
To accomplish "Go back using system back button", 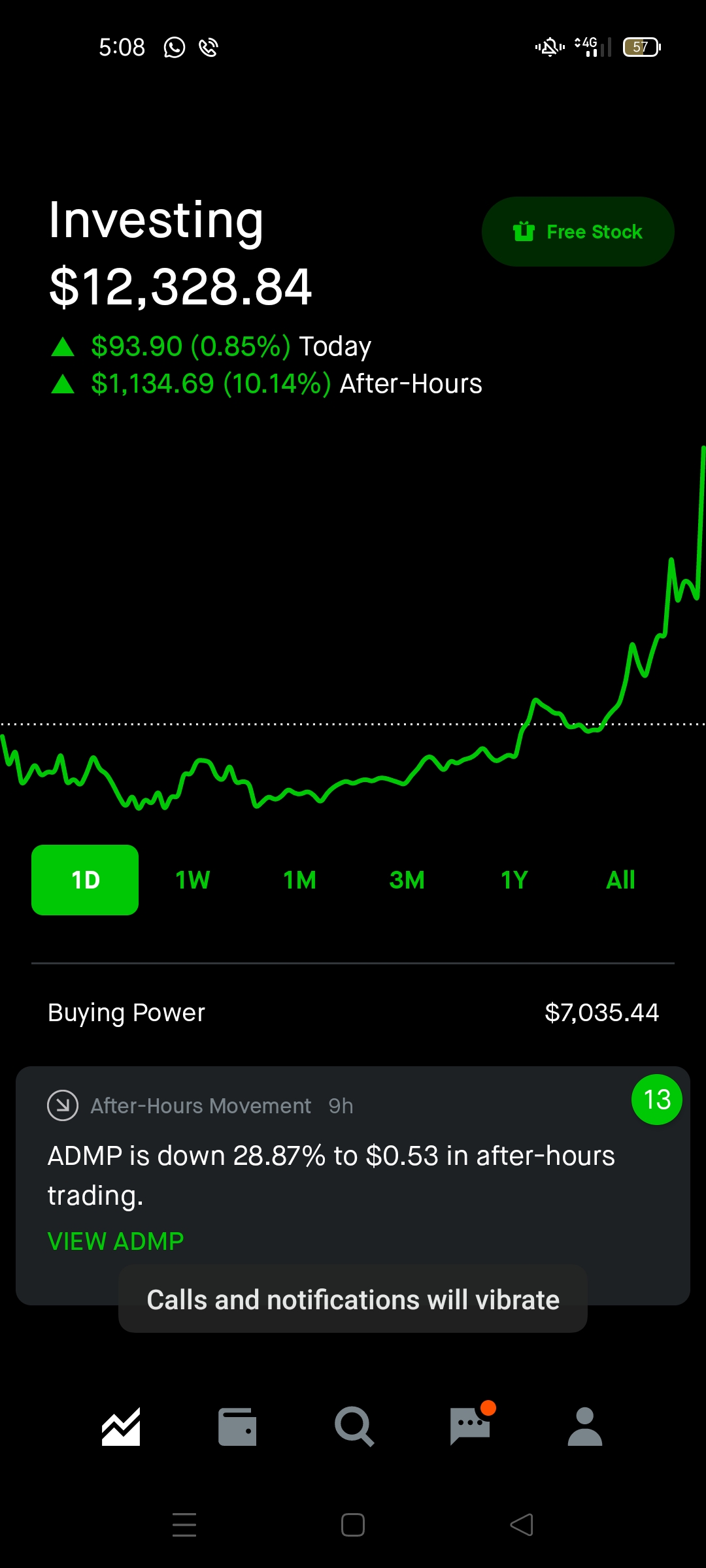I will coord(522,1526).
